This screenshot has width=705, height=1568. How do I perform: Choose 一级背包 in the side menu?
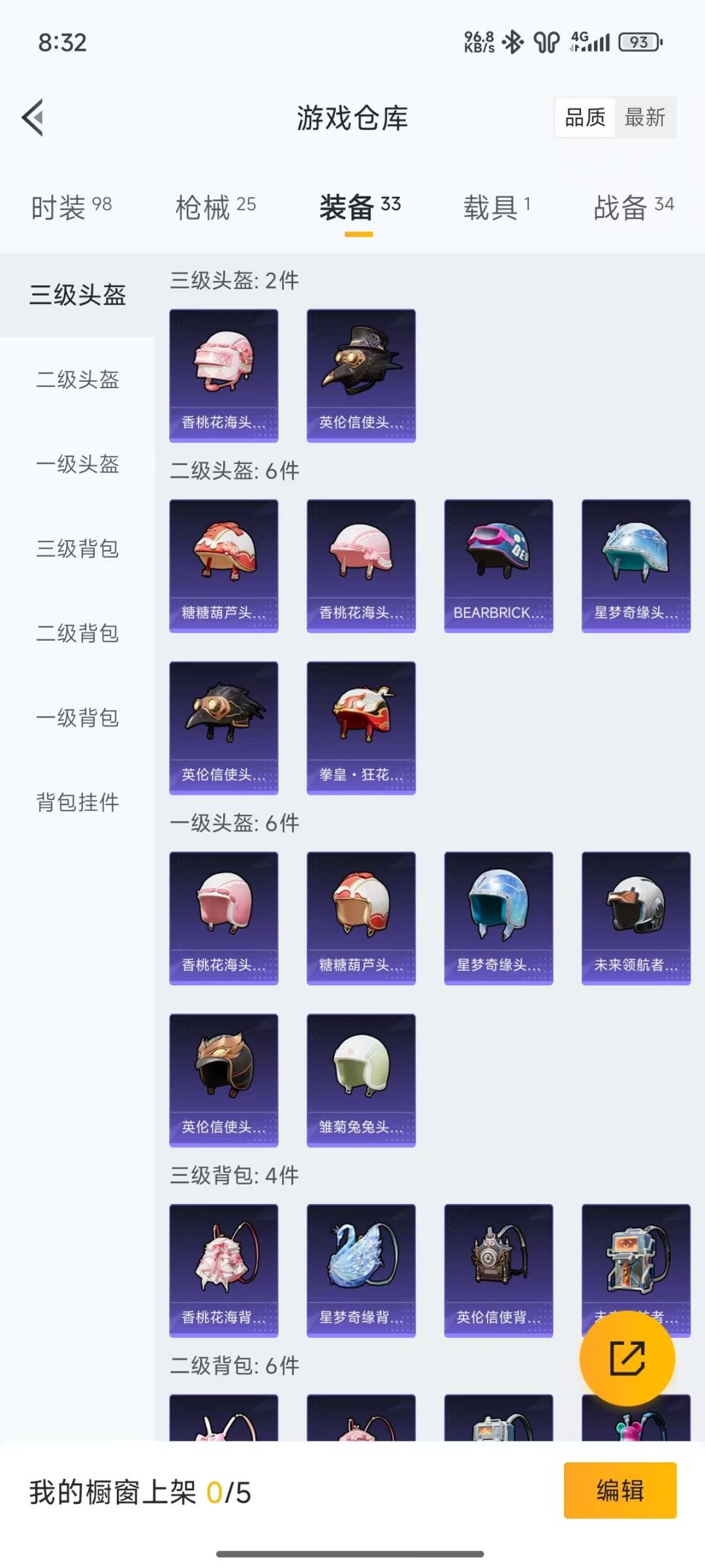click(78, 718)
